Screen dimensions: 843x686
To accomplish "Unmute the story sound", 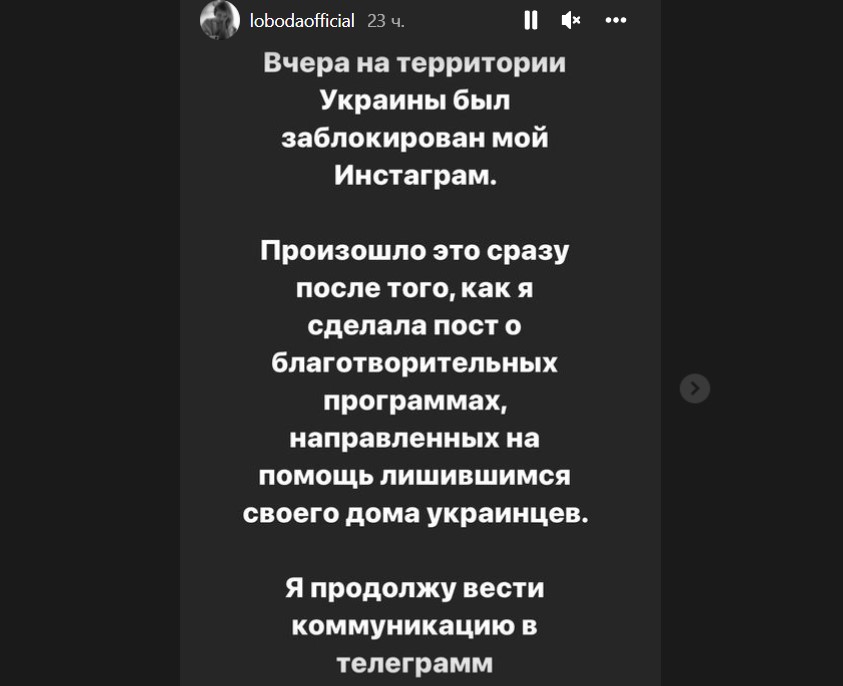I will 571,20.
